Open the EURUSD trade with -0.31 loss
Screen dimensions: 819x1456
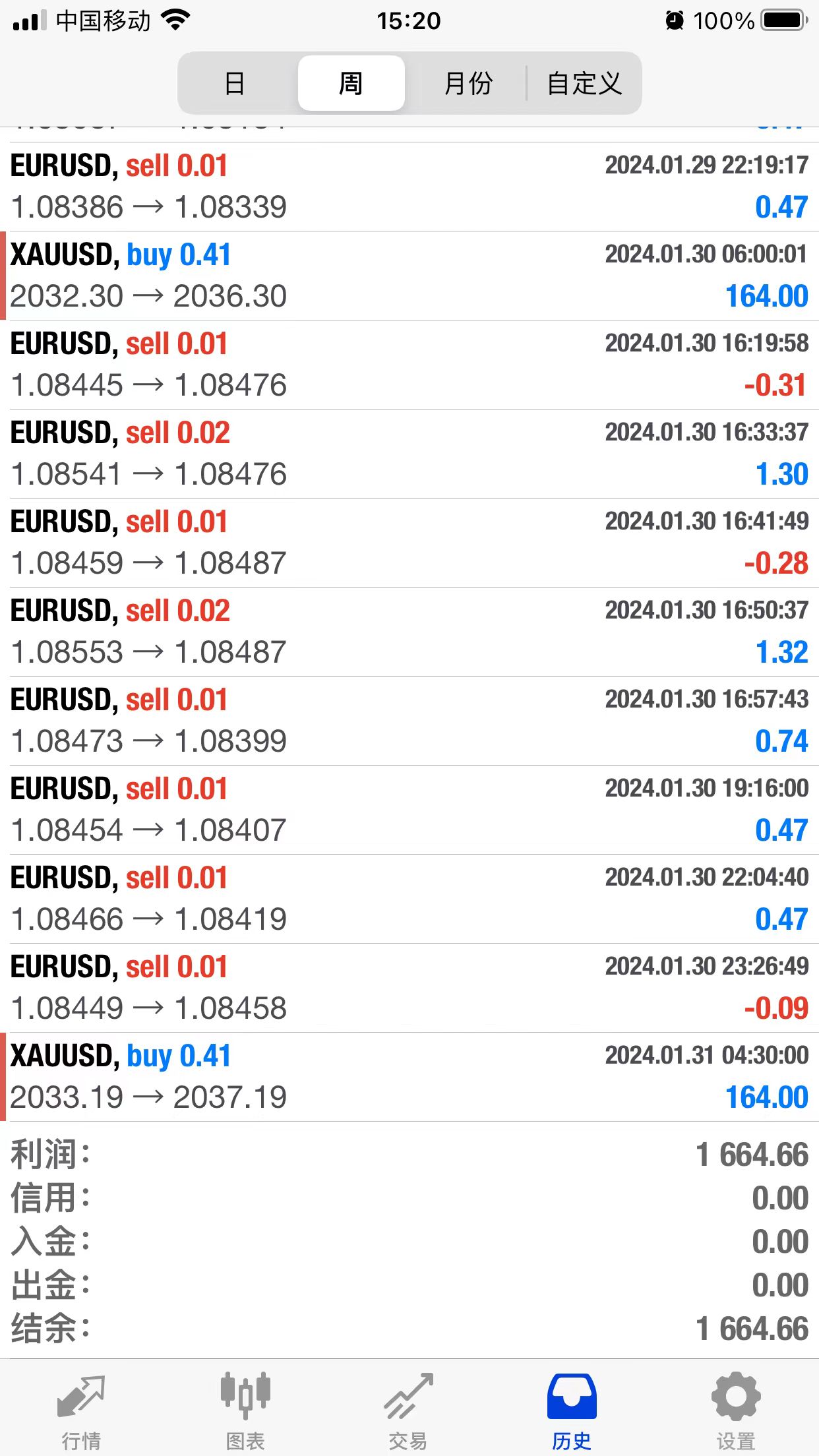pos(409,365)
